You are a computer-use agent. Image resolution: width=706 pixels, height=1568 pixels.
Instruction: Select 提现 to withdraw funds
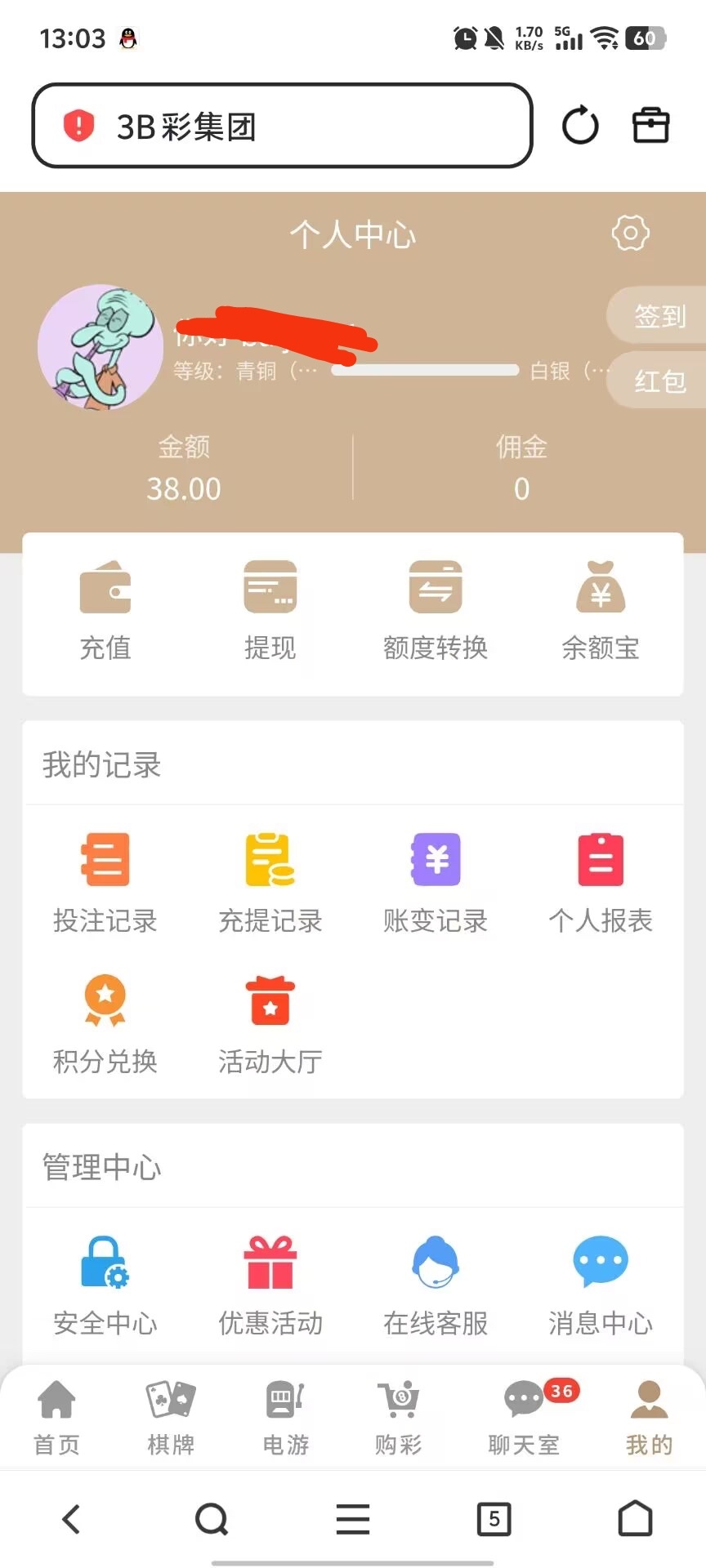coord(270,609)
